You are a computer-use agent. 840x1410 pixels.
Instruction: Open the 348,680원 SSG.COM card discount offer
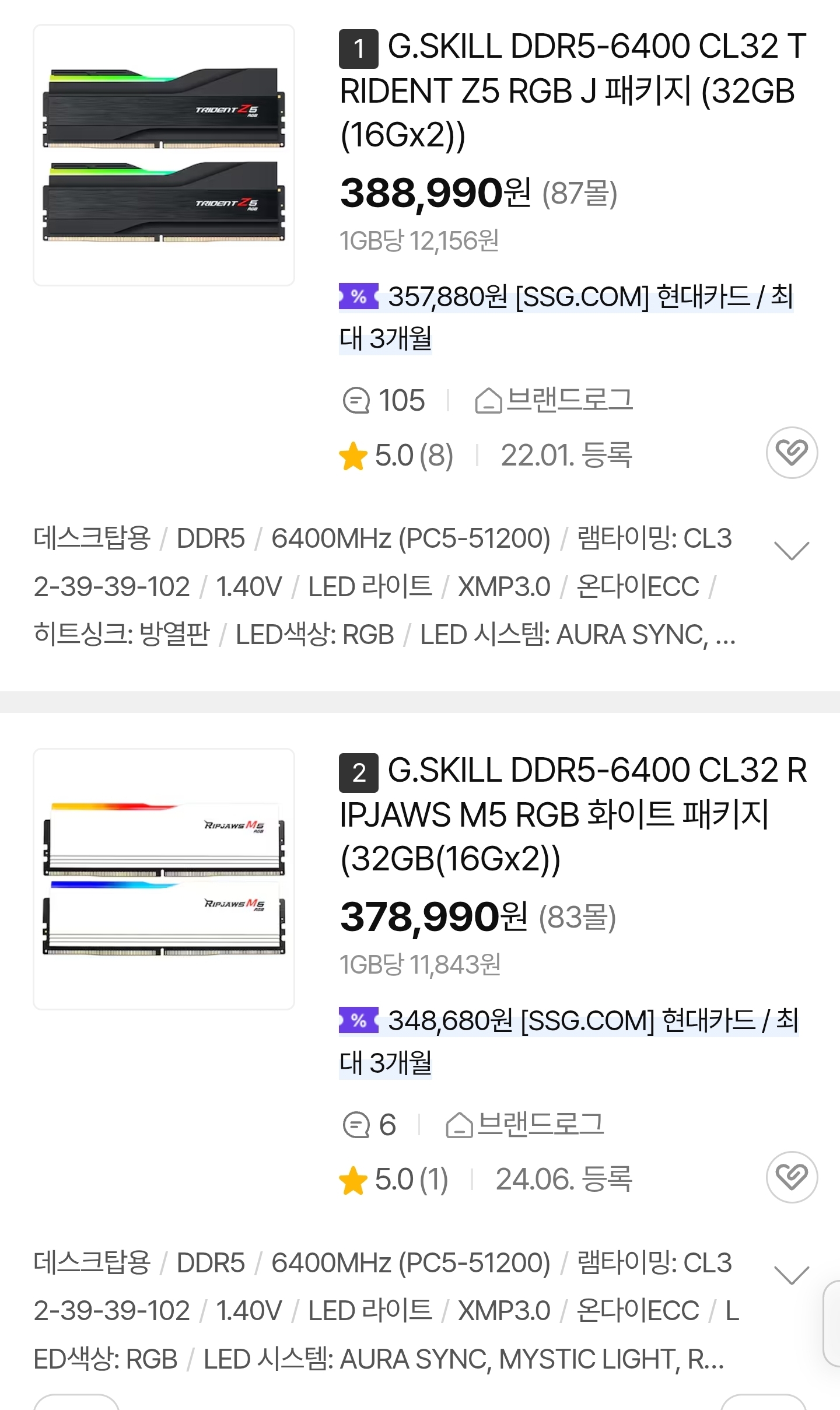(569, 1021)
